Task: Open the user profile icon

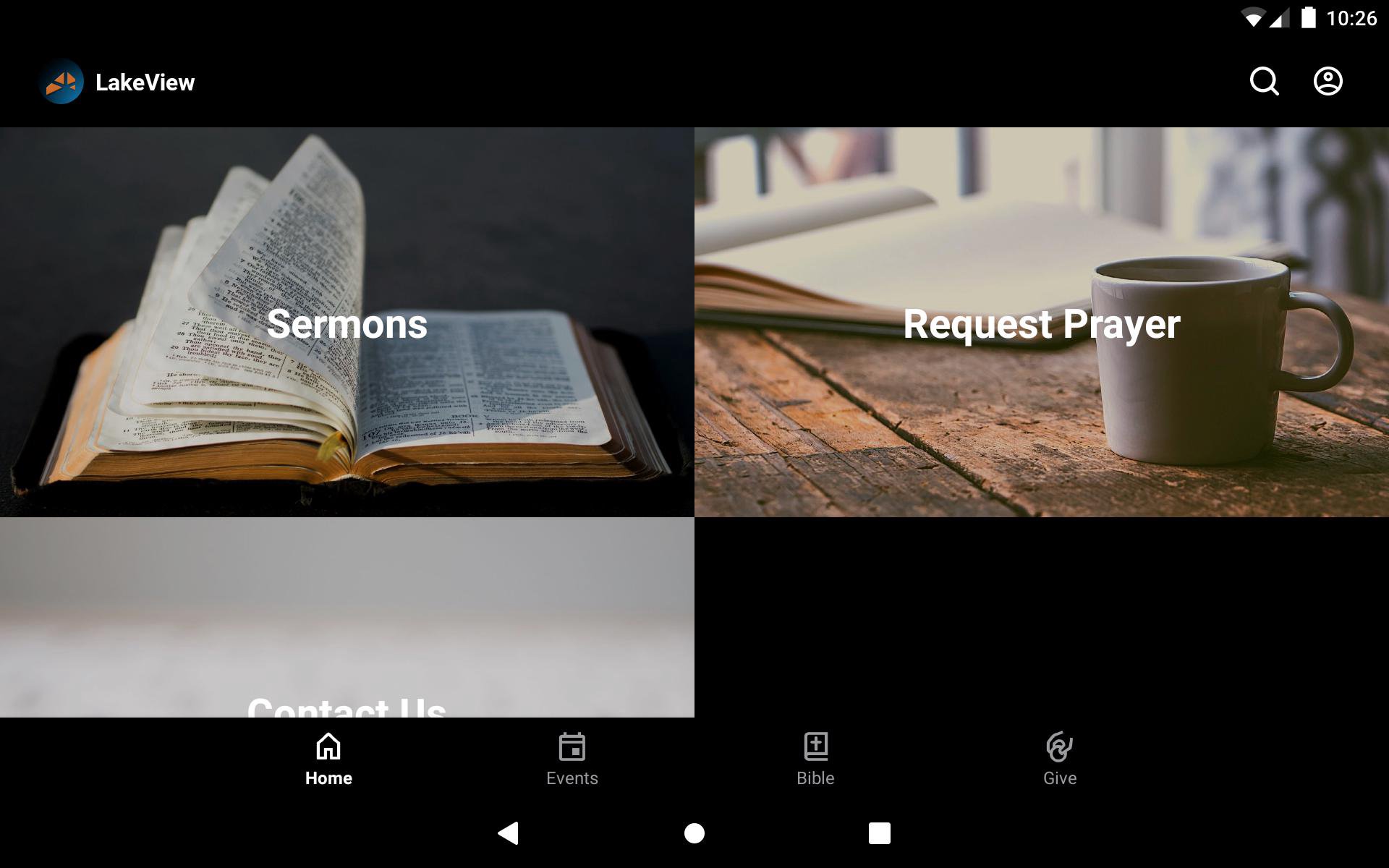Action: (1328, 82)
